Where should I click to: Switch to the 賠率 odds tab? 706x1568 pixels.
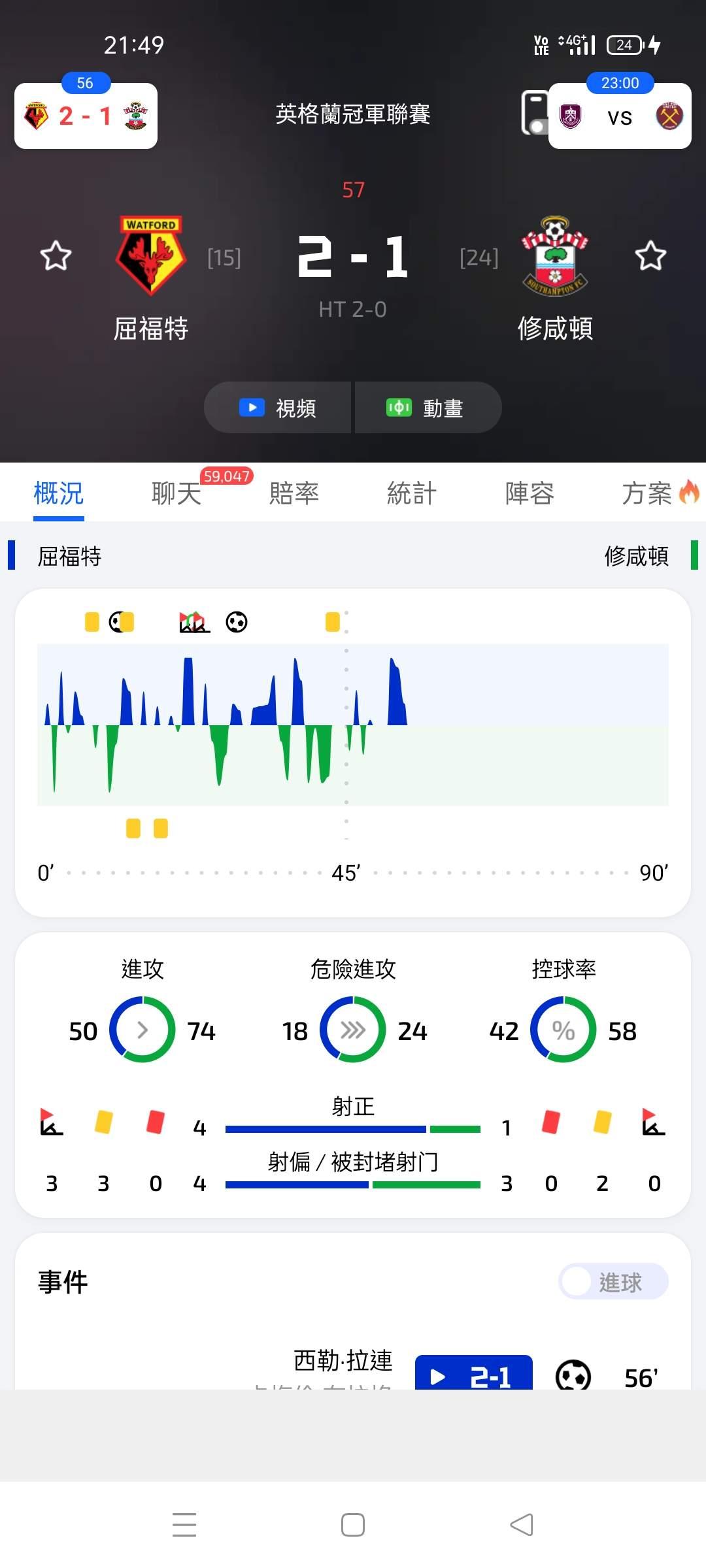294,493
